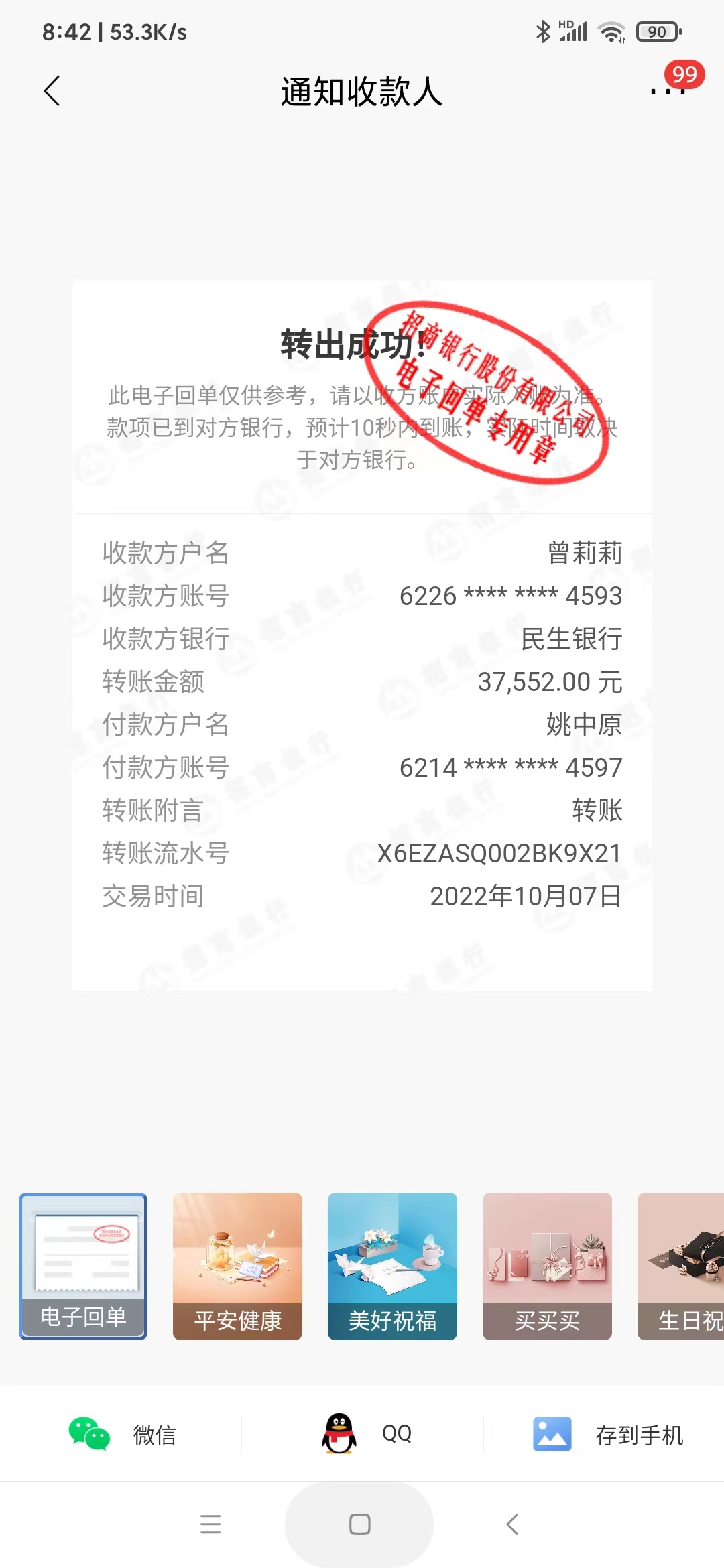Send the receipt through QQ
724x1568 pixels.
tap(366, 1434)
